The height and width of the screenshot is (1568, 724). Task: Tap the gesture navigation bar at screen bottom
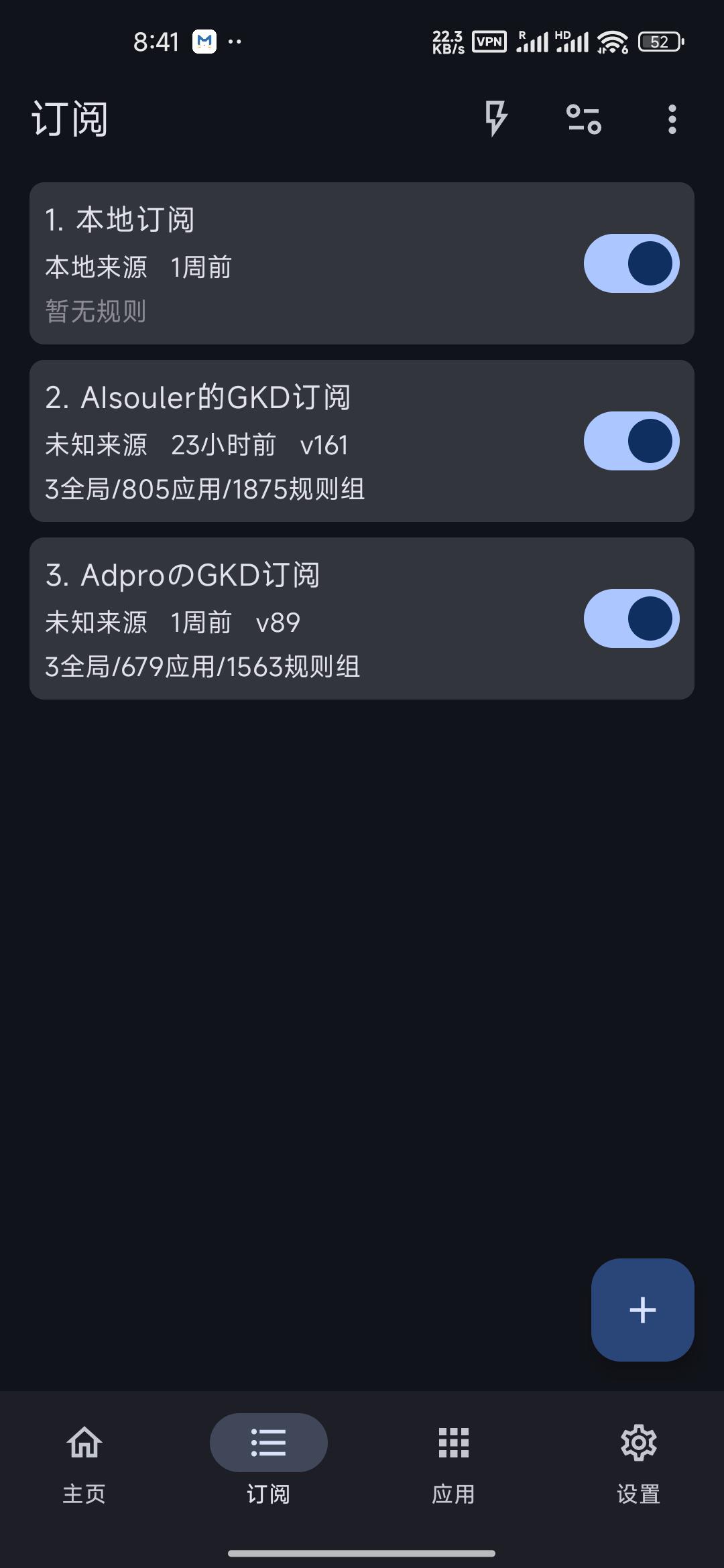click(x=362, y=1551)
